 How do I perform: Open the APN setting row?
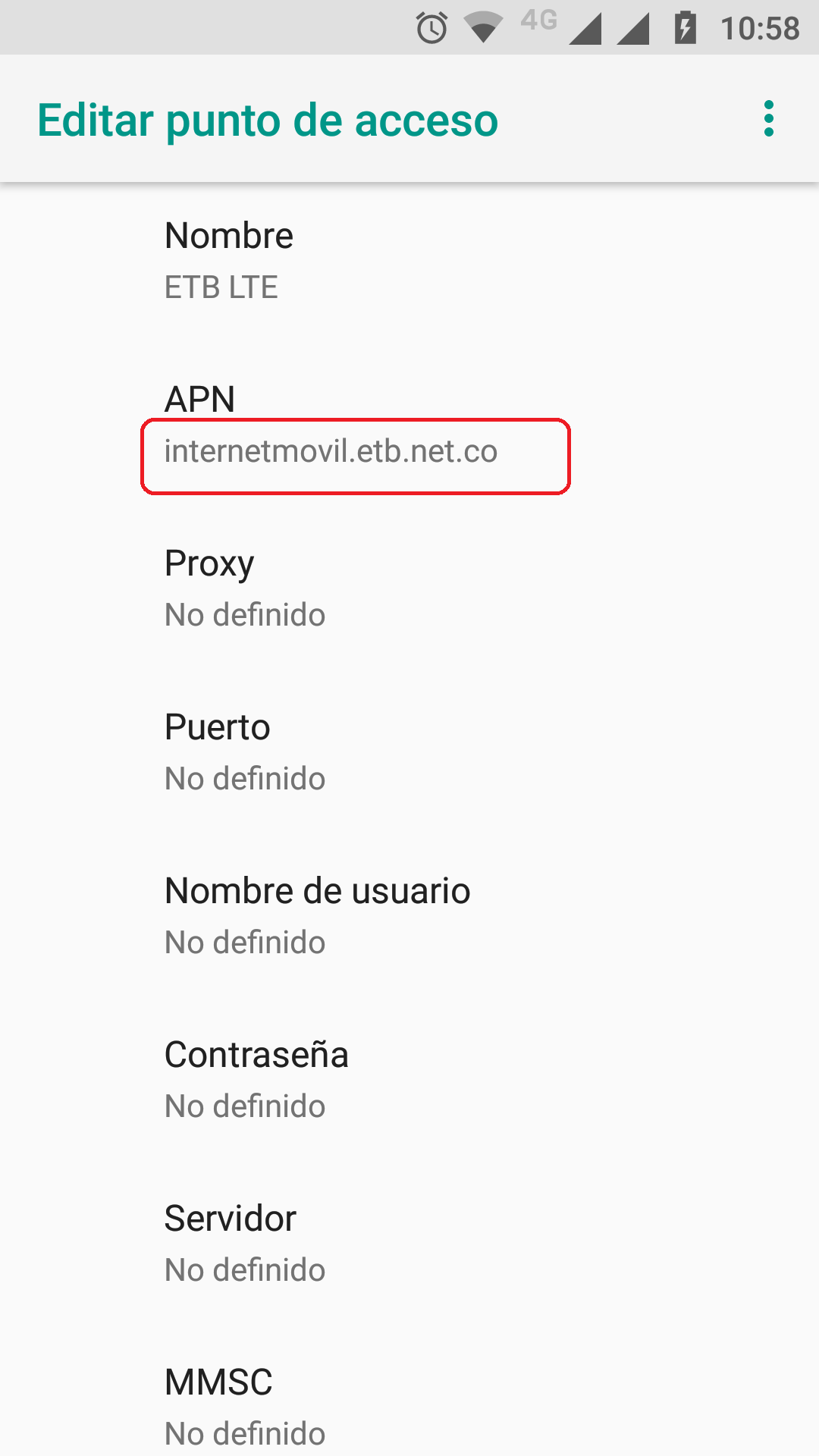pyautogui.click(x=409, y=424)
